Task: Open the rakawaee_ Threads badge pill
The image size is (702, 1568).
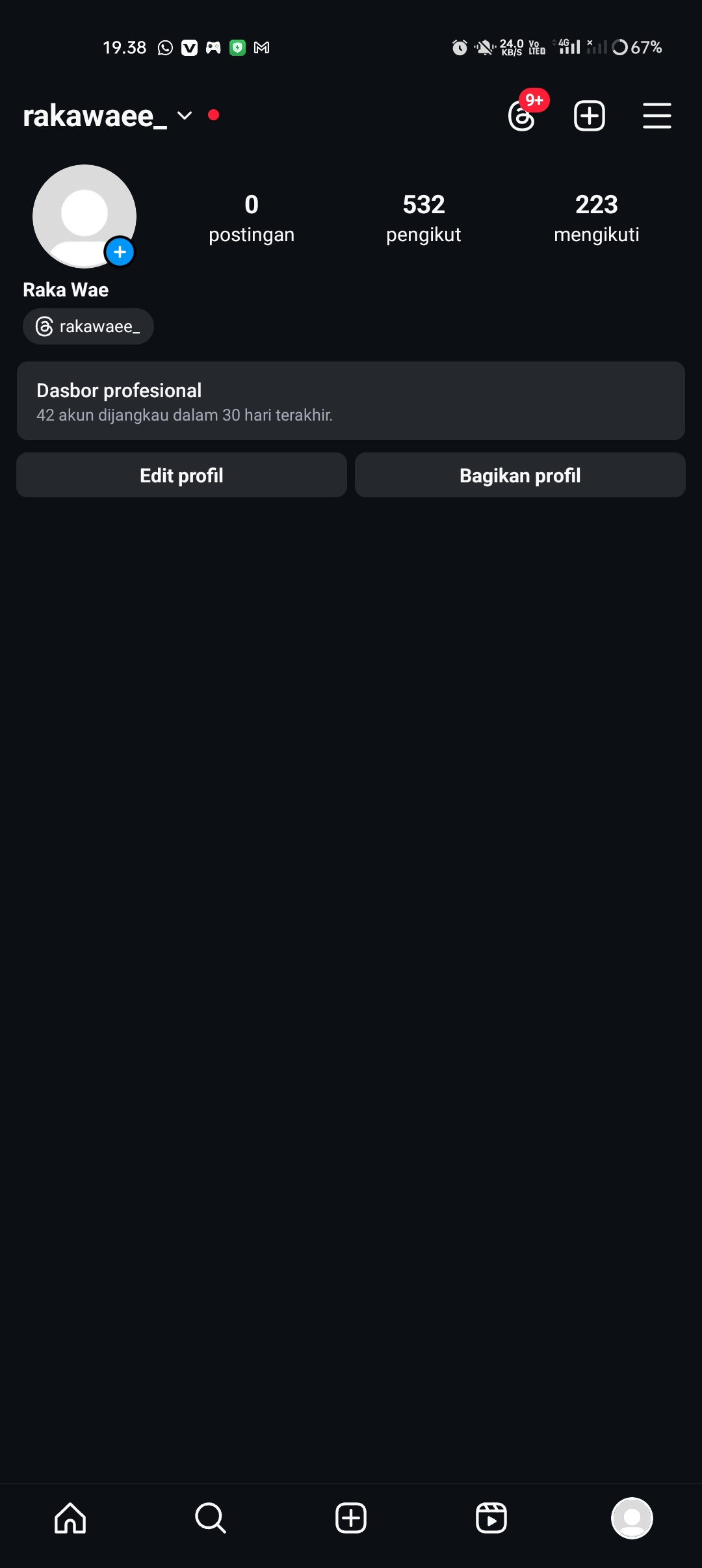Action: (x=88, y=326)
